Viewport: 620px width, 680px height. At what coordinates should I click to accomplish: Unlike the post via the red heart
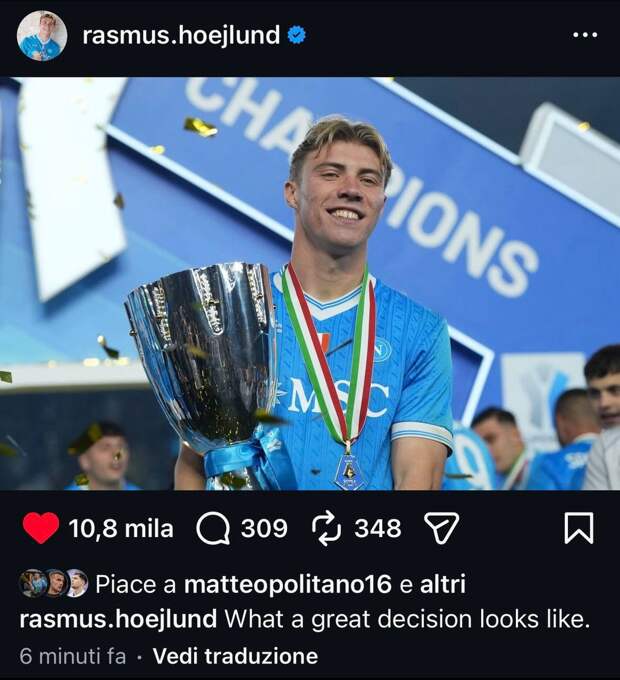[x=41, y=528]
